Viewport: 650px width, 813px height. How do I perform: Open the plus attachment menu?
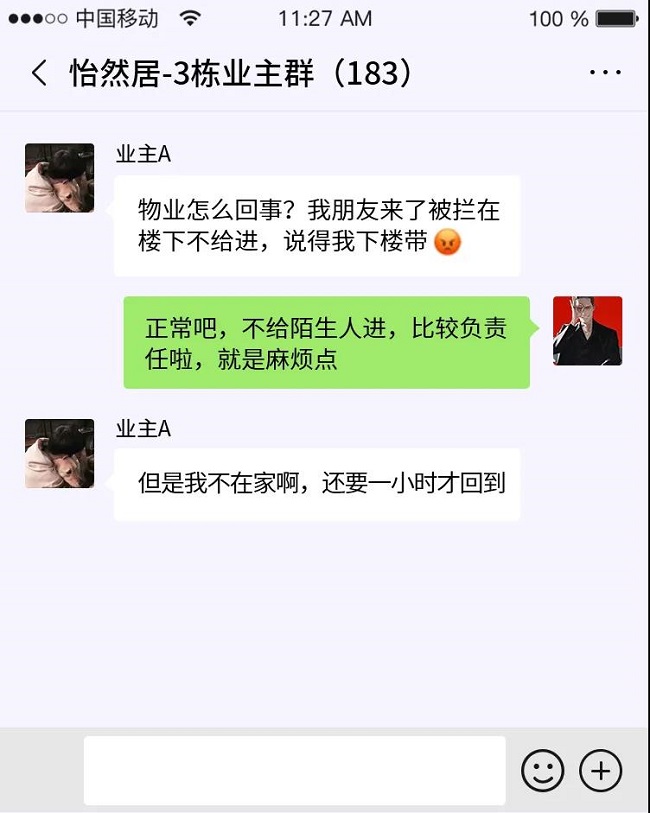coord(601,771)
